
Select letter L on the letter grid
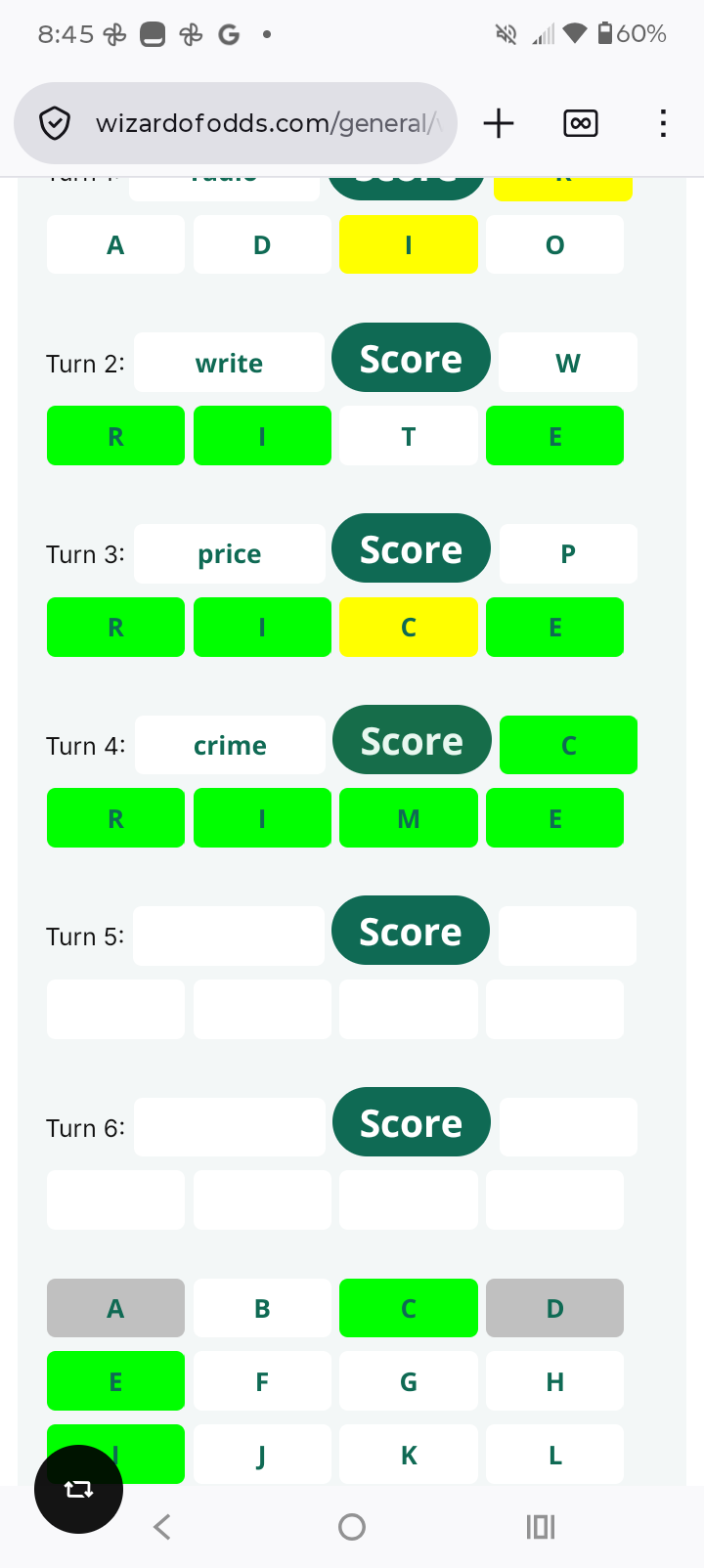(554, 1455)
